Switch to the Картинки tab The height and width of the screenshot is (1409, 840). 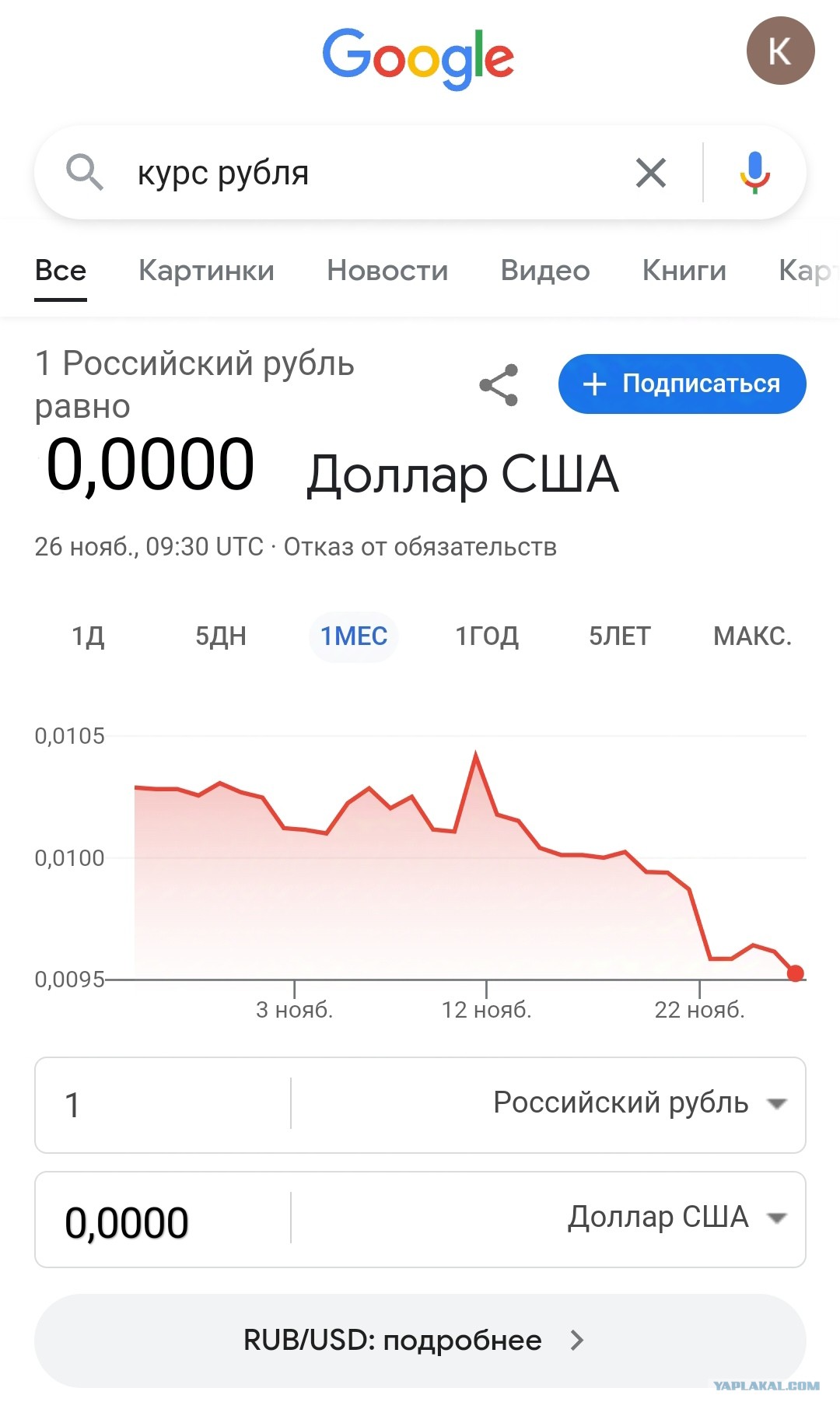(206, 271)
